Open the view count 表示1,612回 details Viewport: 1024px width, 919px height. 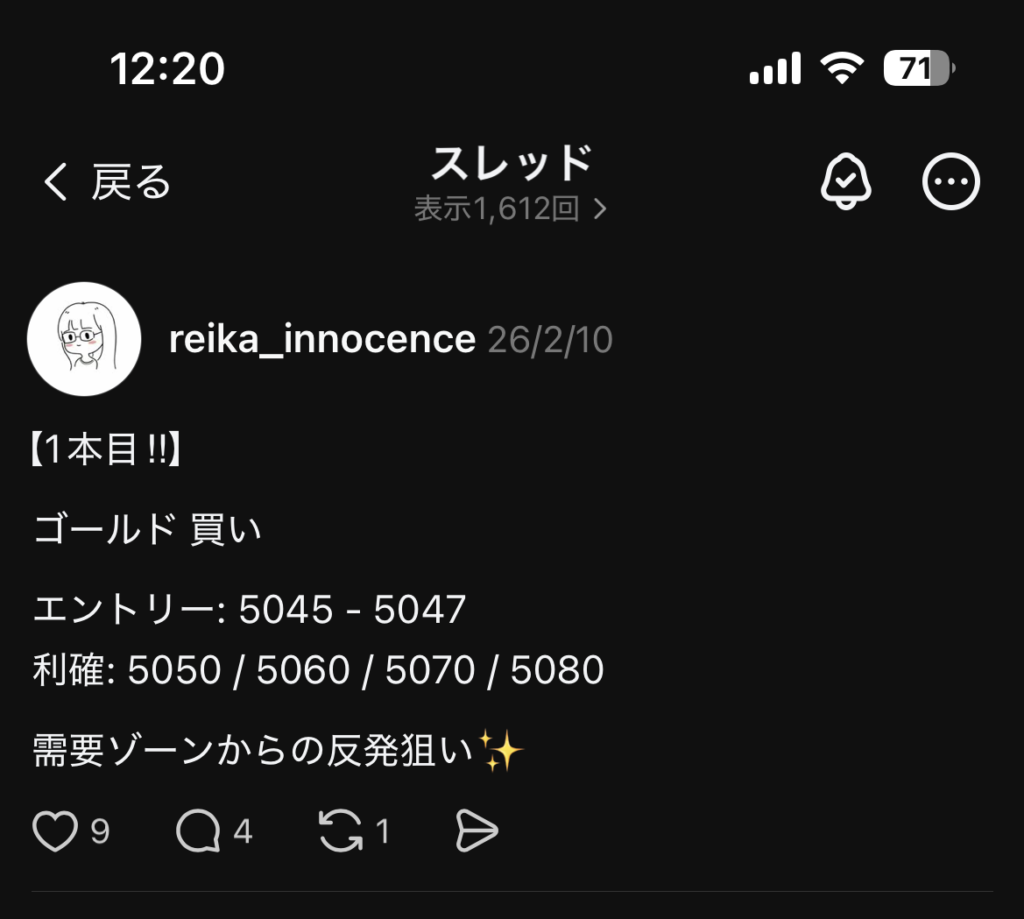pos(511,209)
